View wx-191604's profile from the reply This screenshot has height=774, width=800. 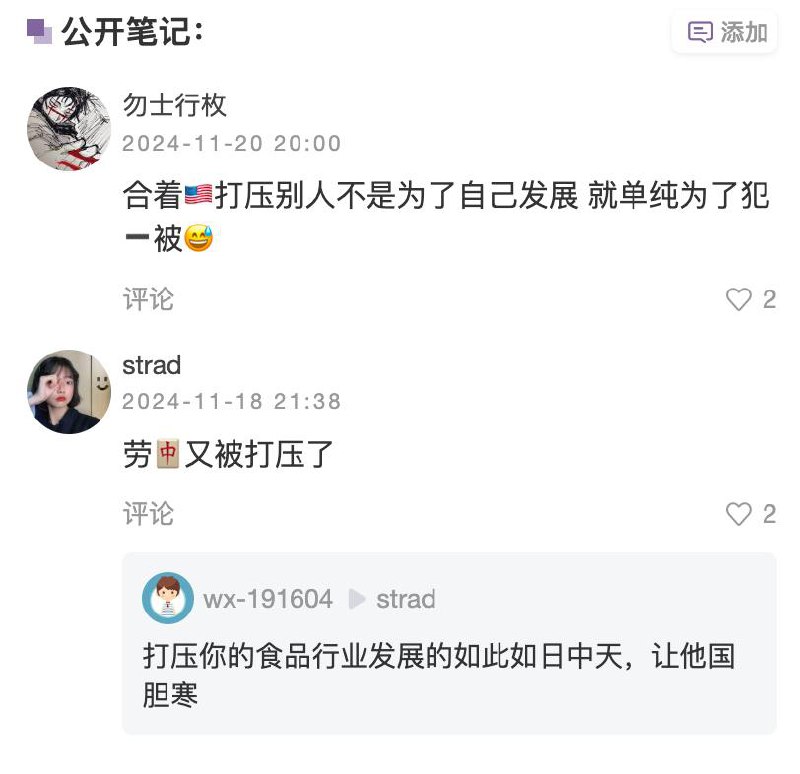pyautogui.click(x=267, y=599)
